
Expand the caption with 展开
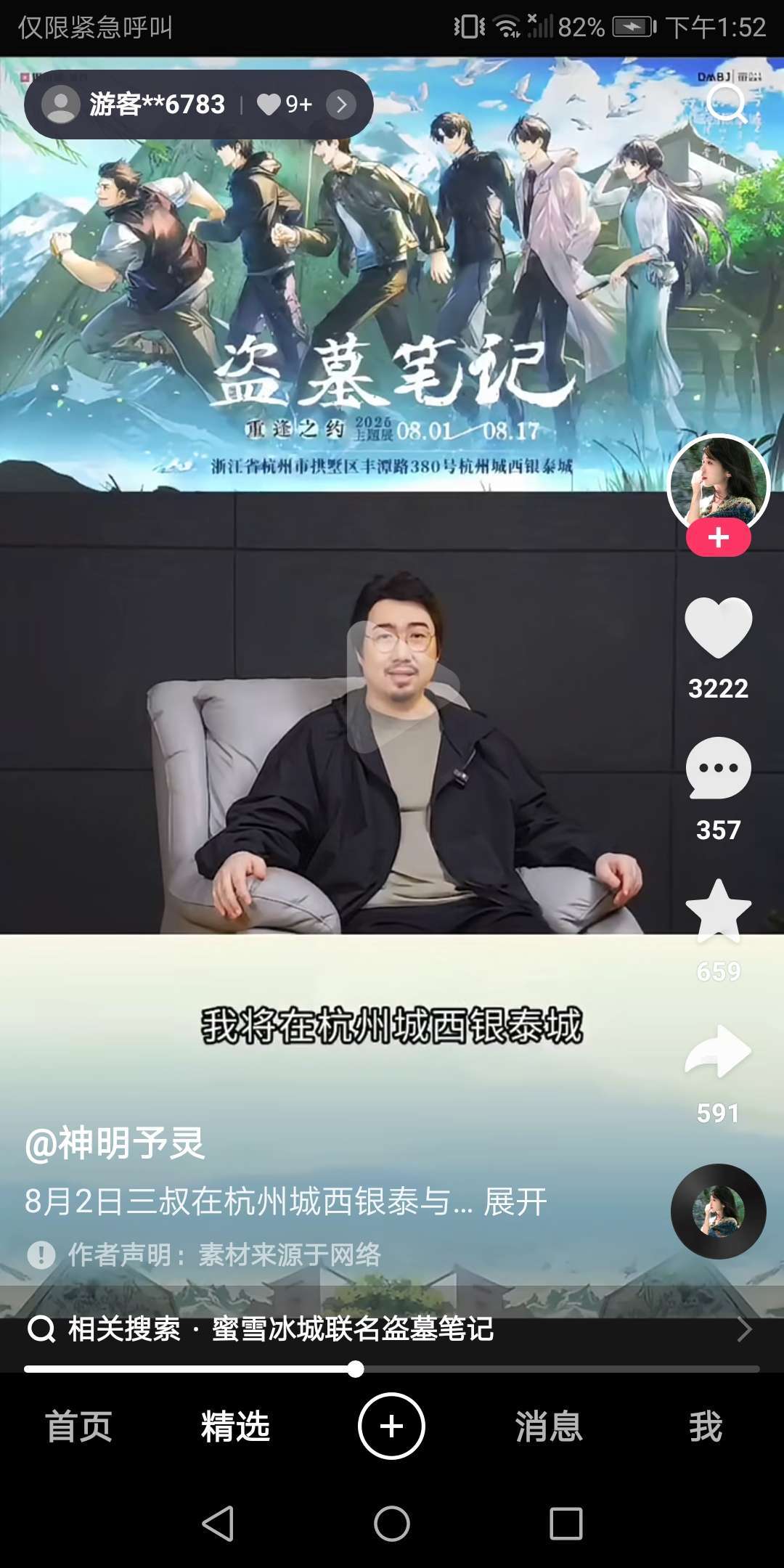coord(515,1202)
